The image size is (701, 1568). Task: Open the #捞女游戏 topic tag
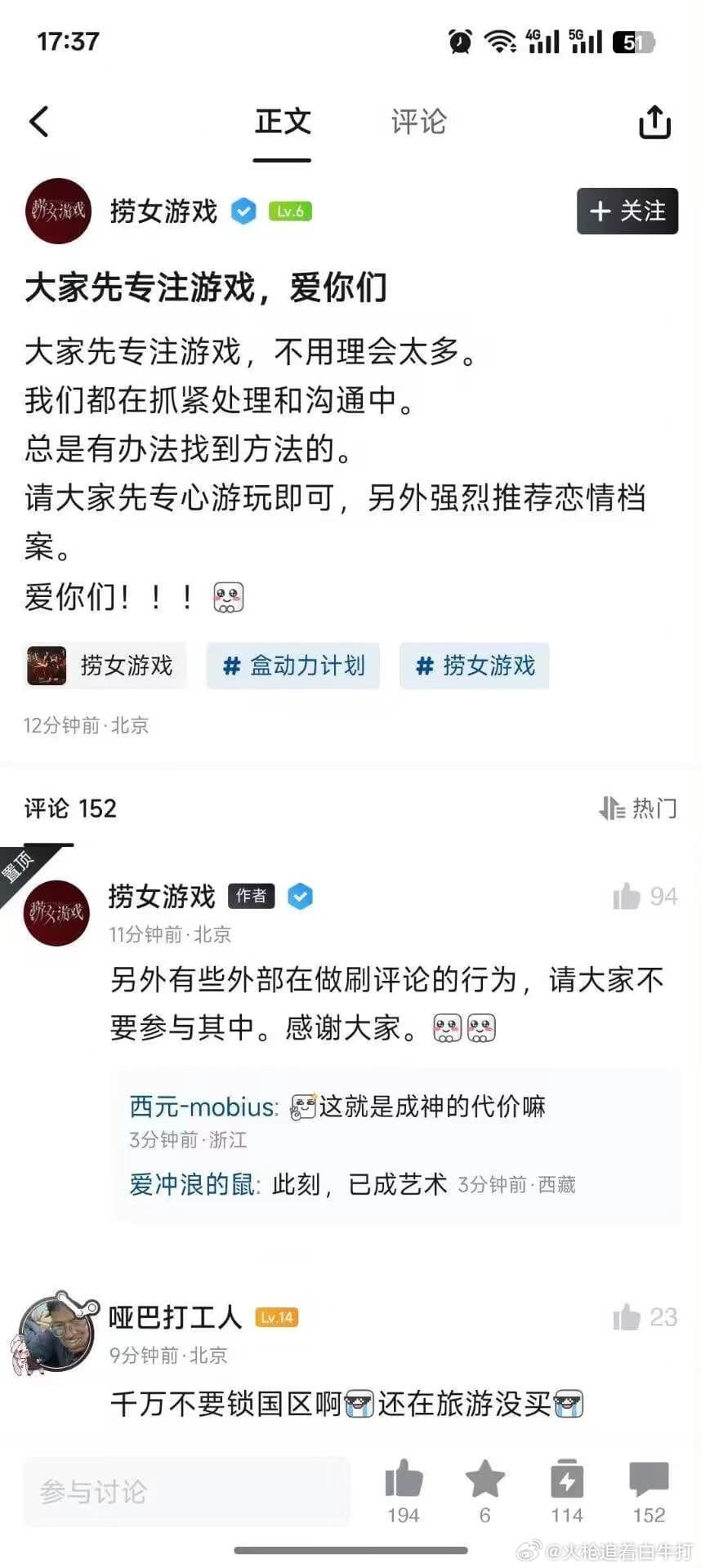point(475,666)
